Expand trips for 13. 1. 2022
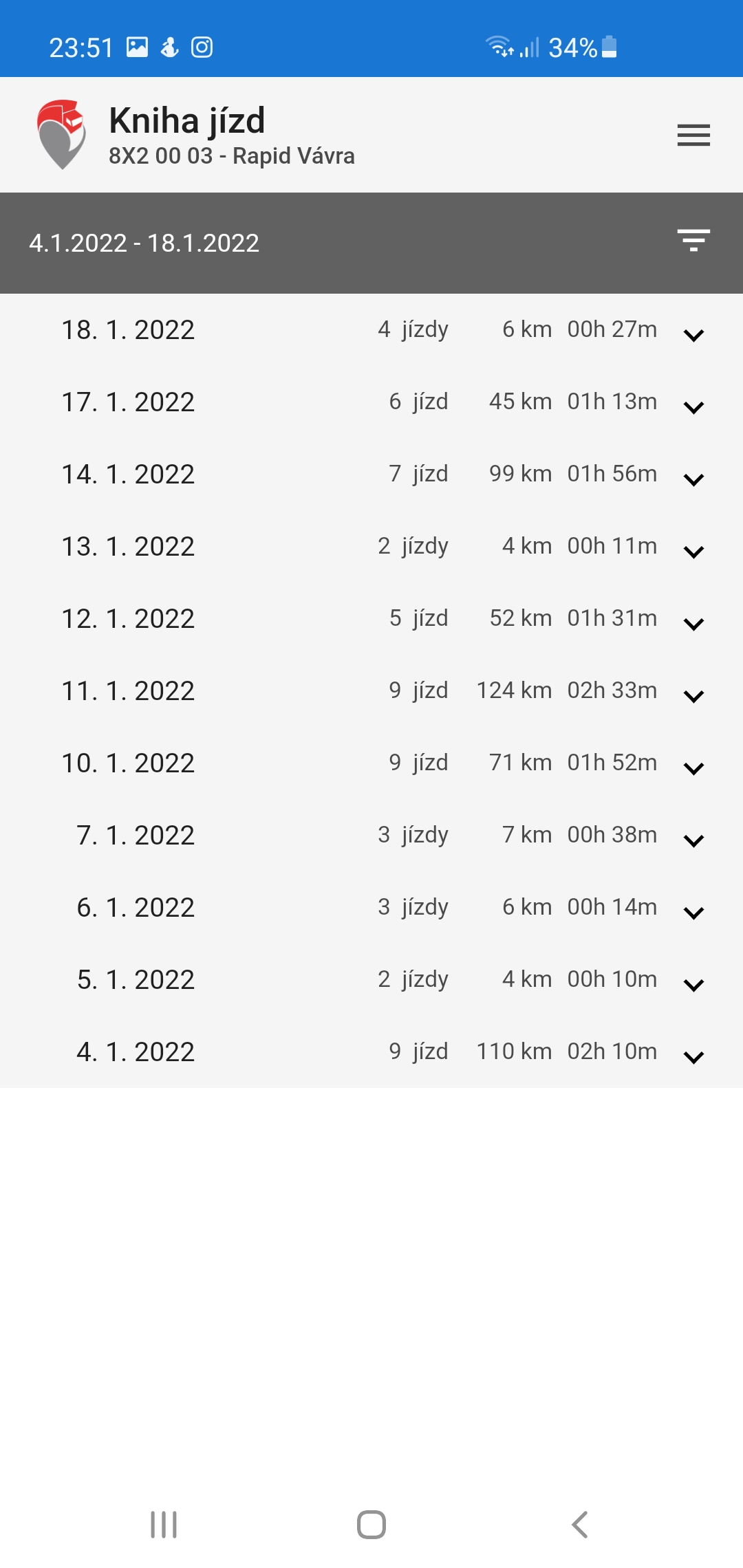 pos(693,552)
